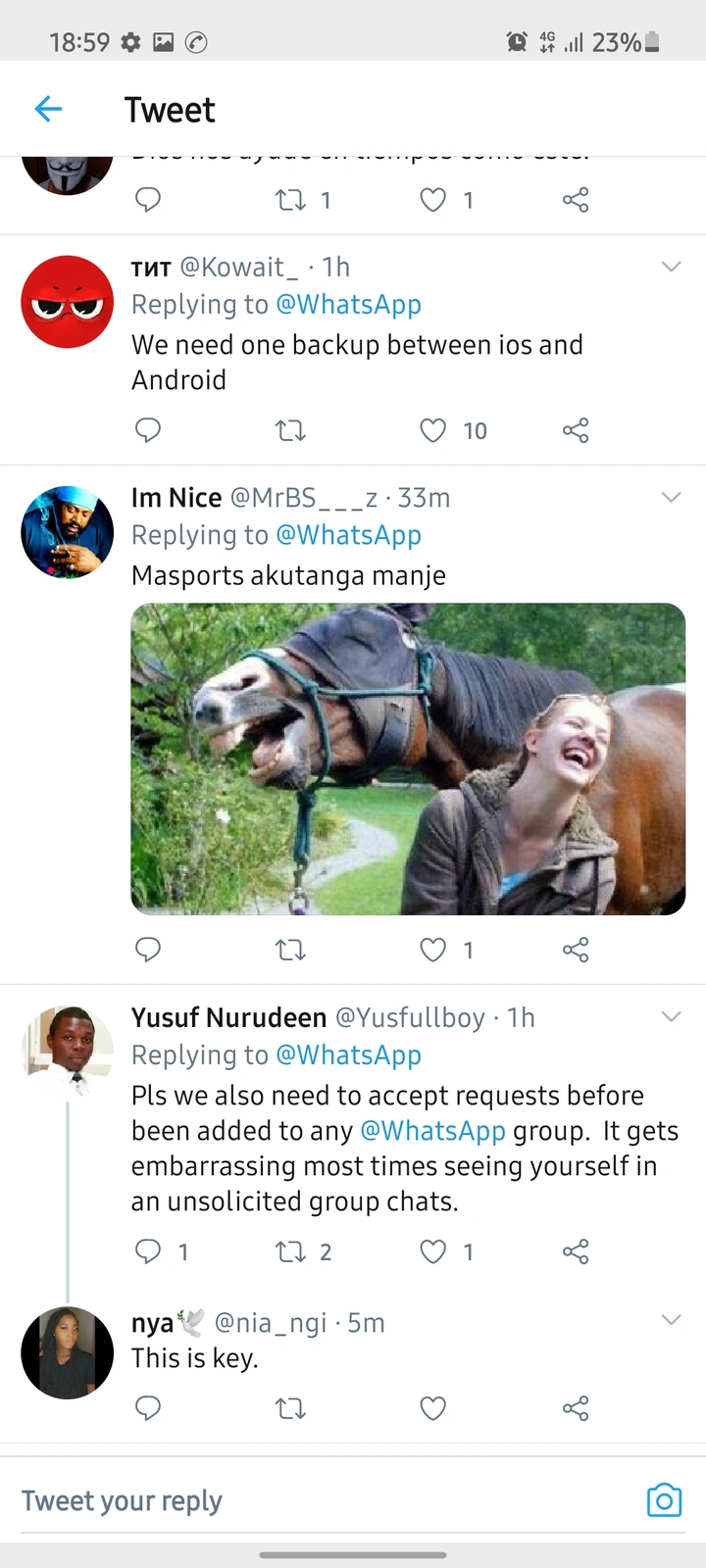Open dropdown arrow on nya's tweet
This screenshot has width=706, height=1568.
point(671,1319)
